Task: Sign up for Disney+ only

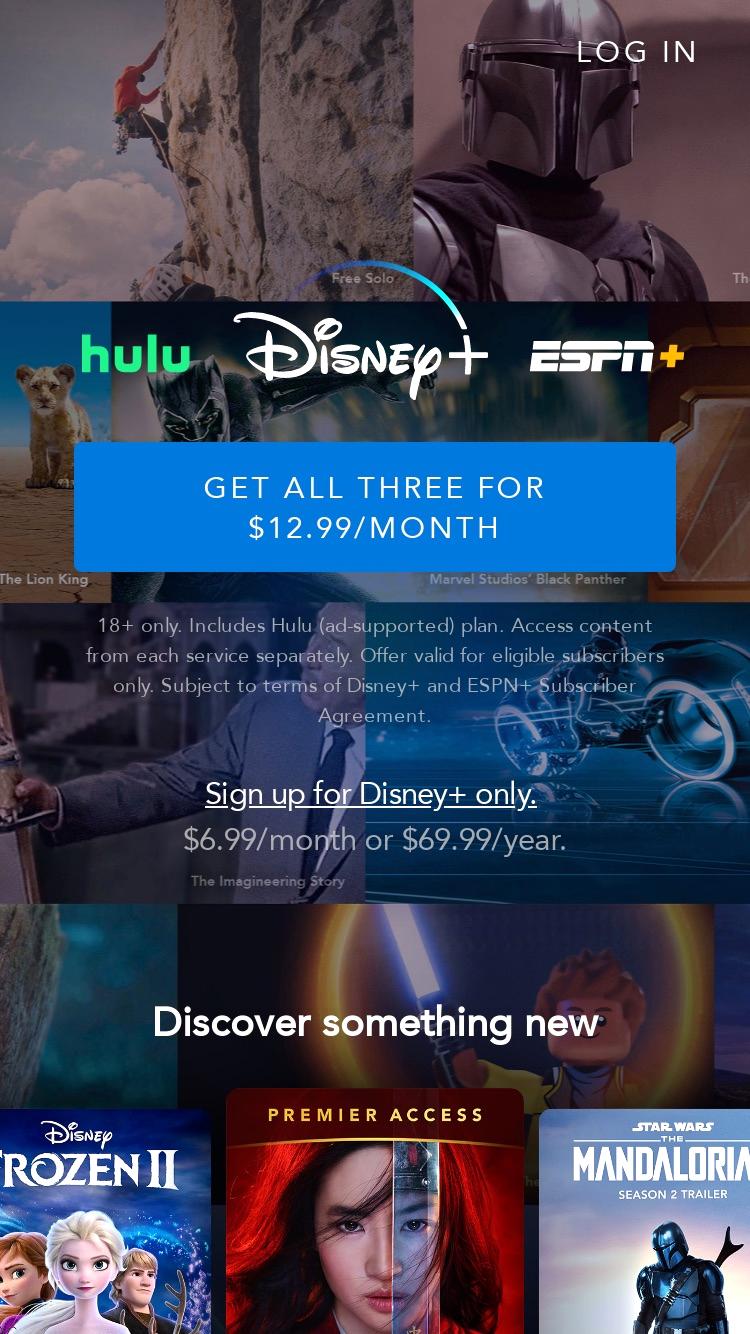Action: pos(371,794)
